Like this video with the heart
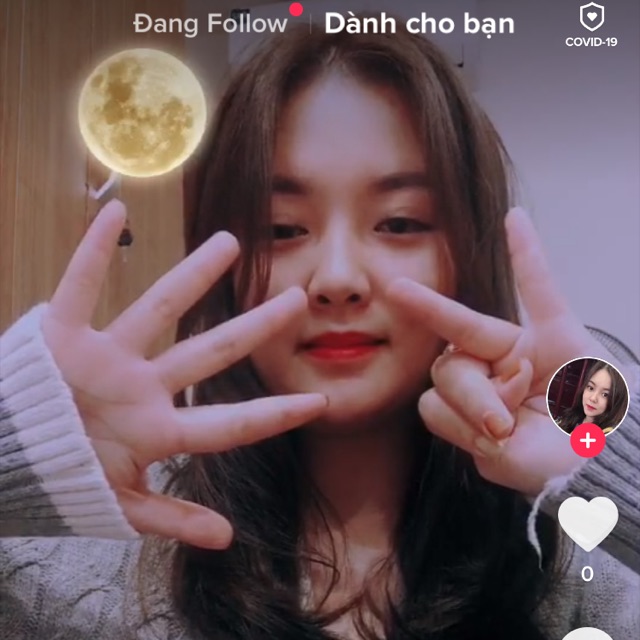640x640 pixels. (587, 522)
